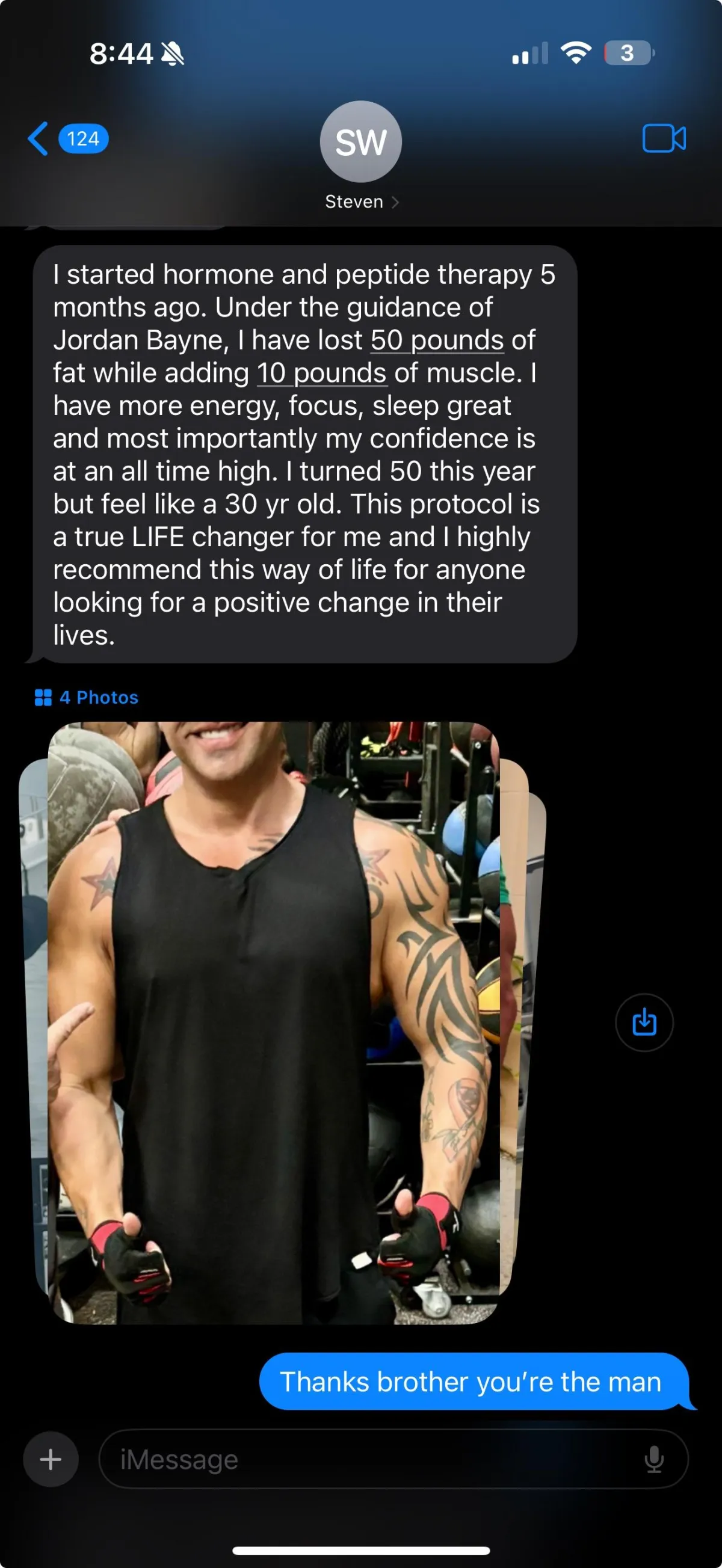Tap the underlined 10 pounds text
Viewport: 722px width, 1568px height.
pyautogui.click(x=321, y=373)
